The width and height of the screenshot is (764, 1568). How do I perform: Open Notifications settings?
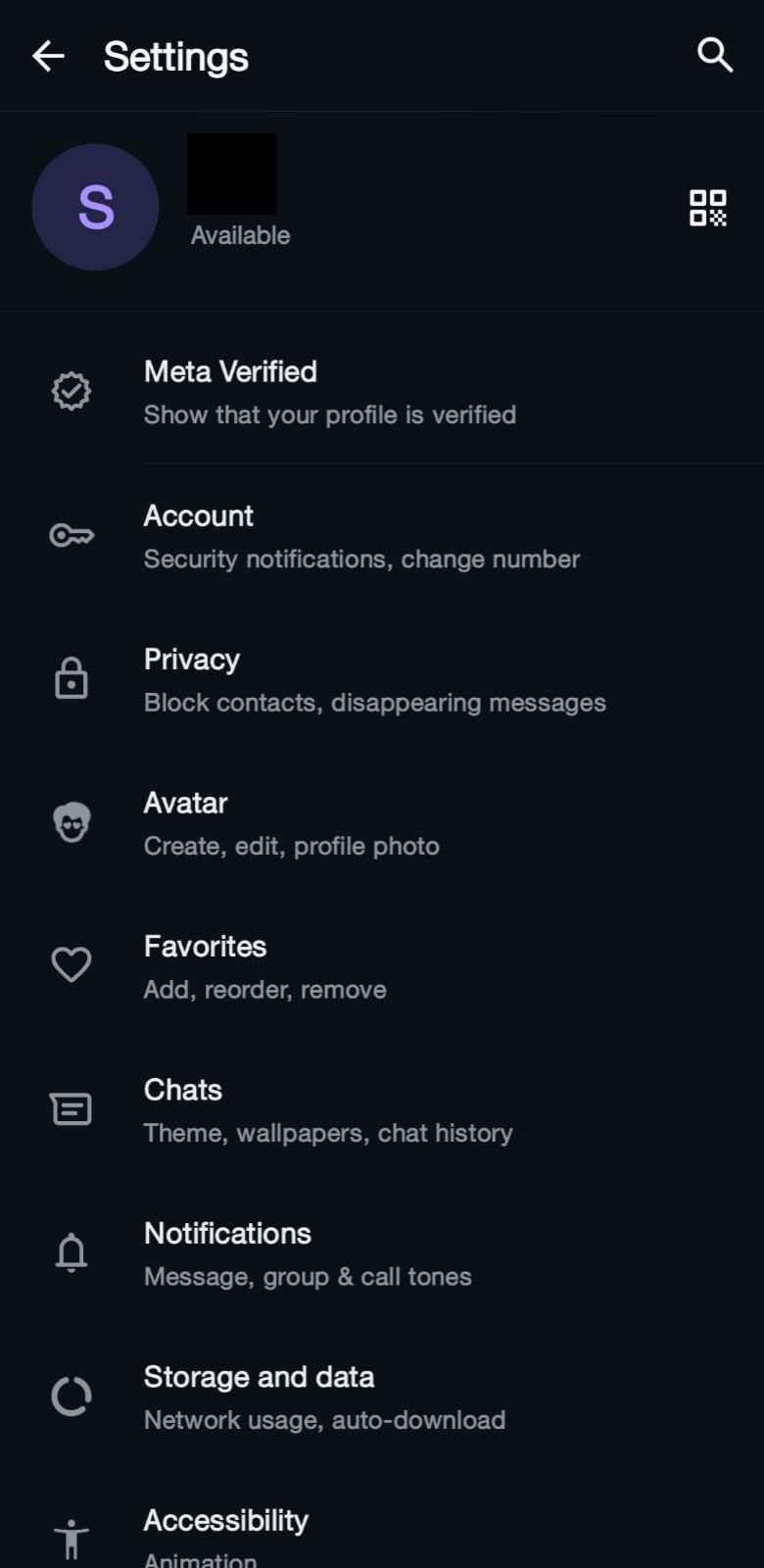[308, 1253]
